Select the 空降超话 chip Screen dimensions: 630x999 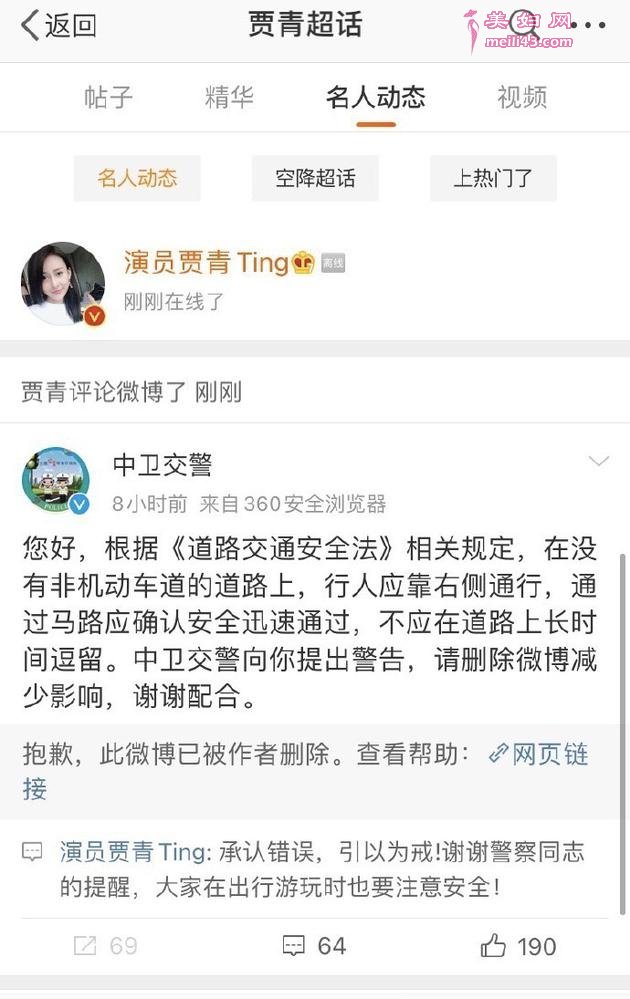315,179
